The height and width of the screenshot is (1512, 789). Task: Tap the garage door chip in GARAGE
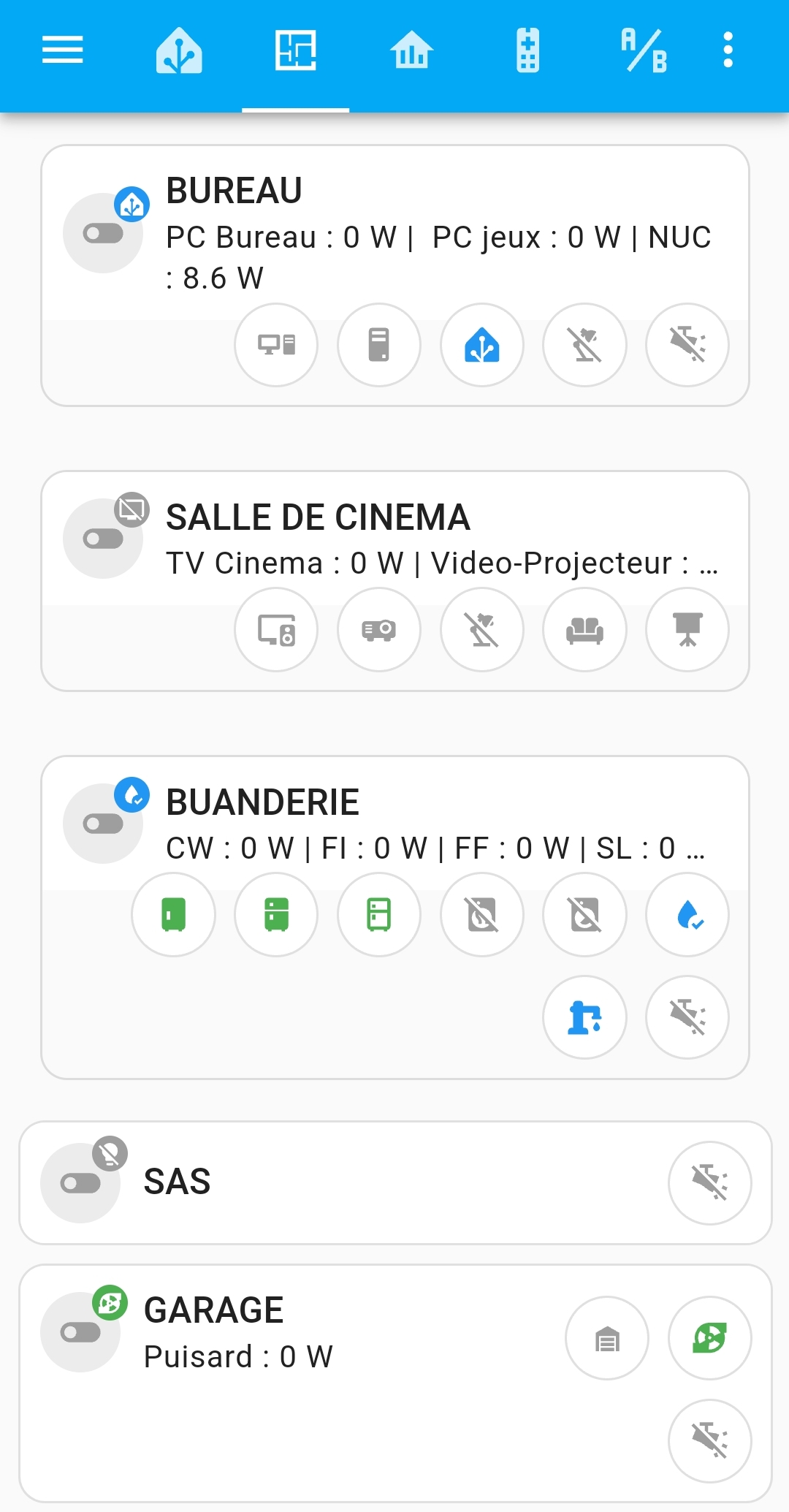tap(607, 1338)
